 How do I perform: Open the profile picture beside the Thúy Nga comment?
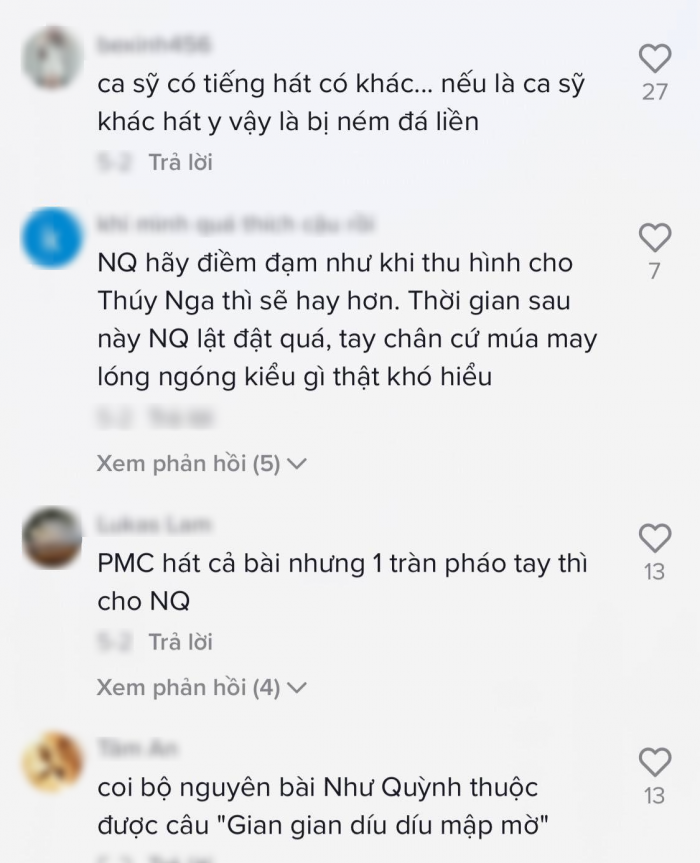(x=52, y=238)
